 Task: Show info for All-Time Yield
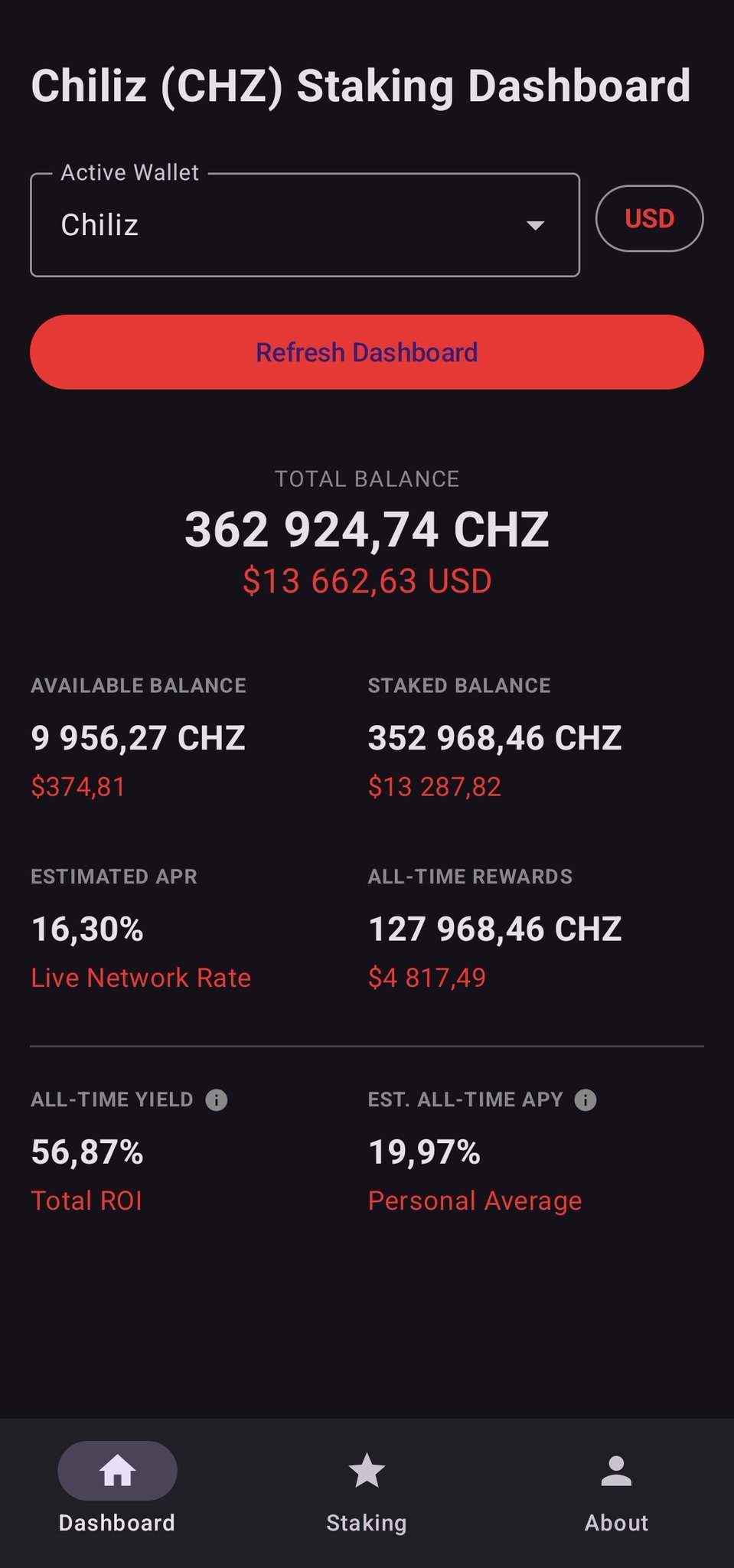[x=217, y=1100]
